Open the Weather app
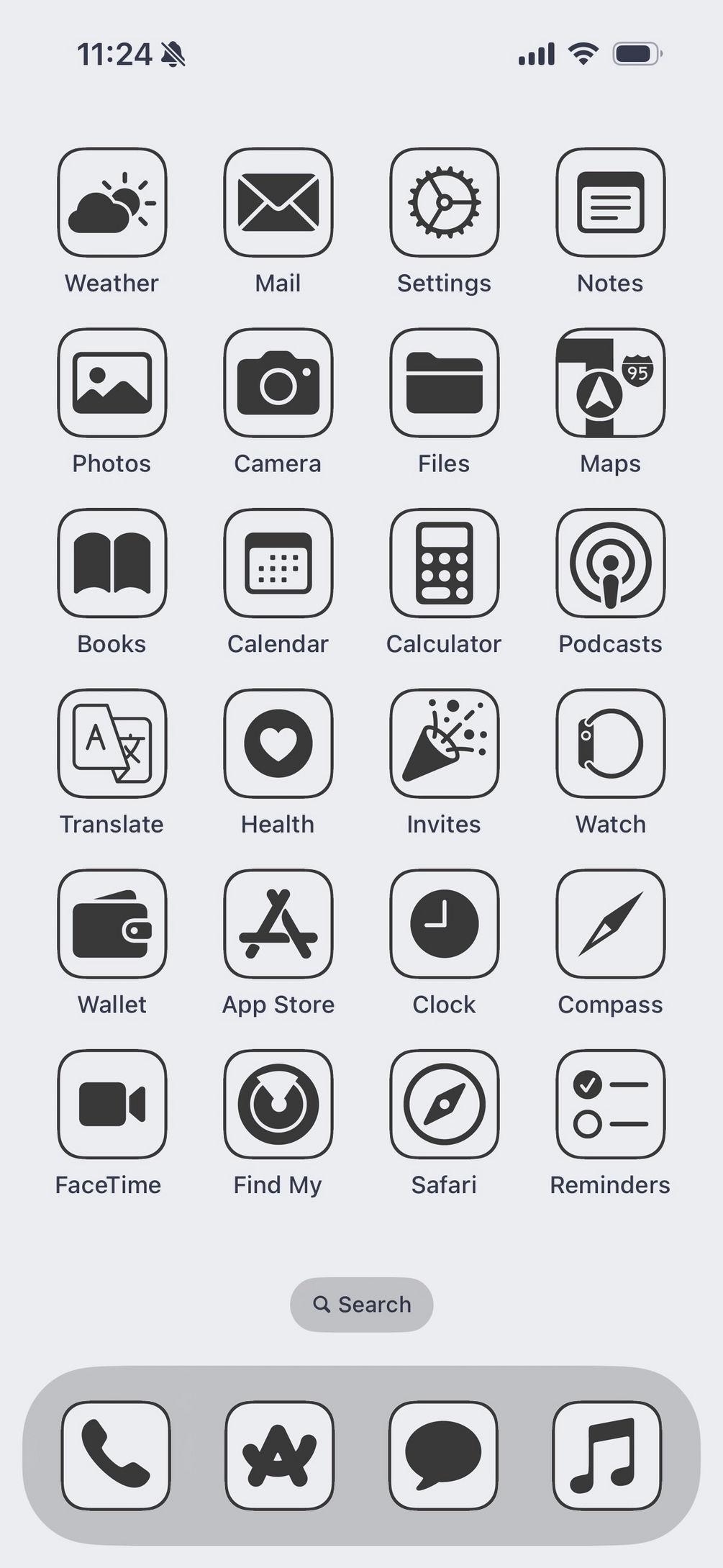The width and height of the screenshot is (723, 1568). click(x=112, y=203)
